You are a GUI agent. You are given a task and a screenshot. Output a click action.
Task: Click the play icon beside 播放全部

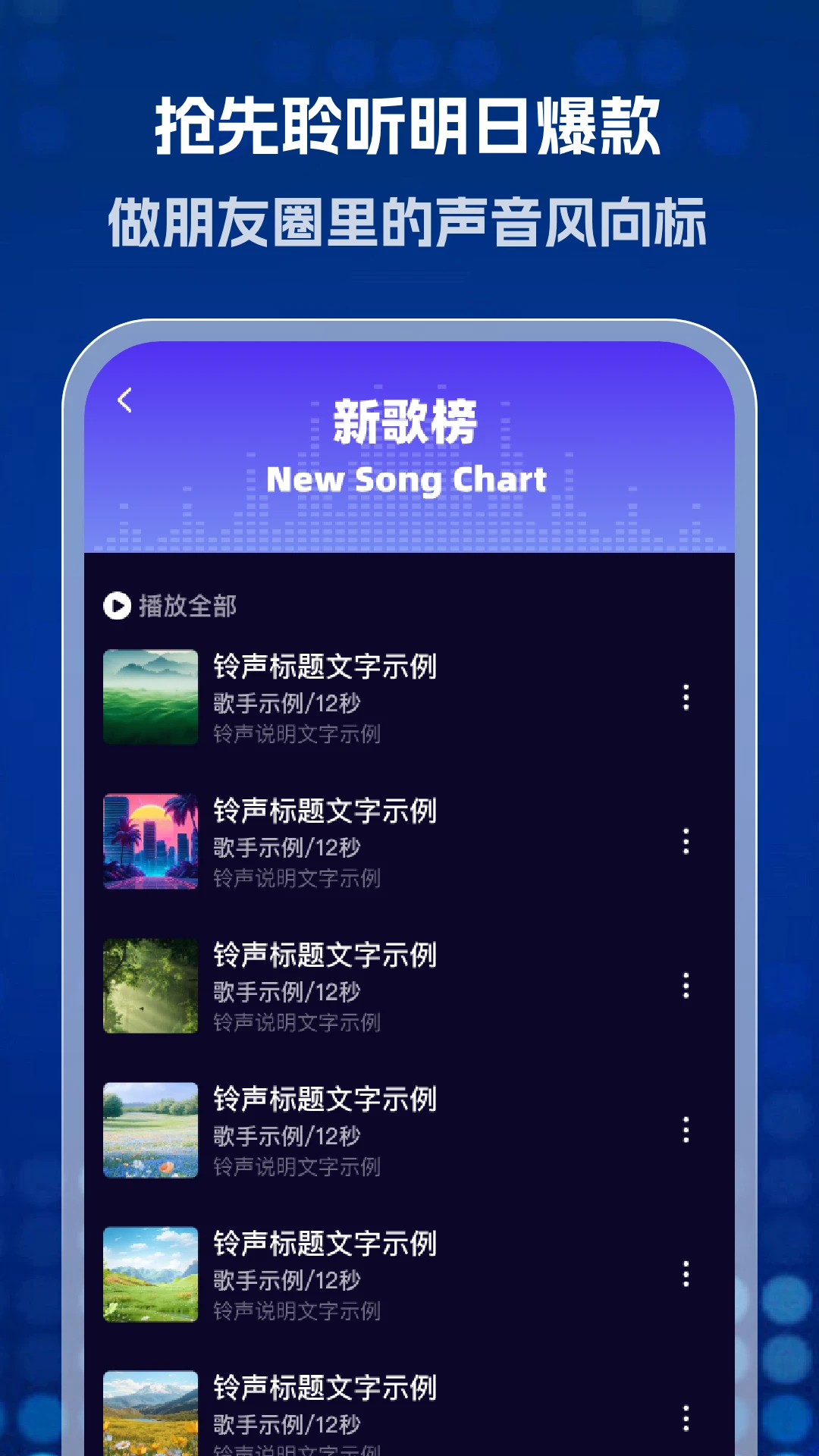tap(115, 605)
